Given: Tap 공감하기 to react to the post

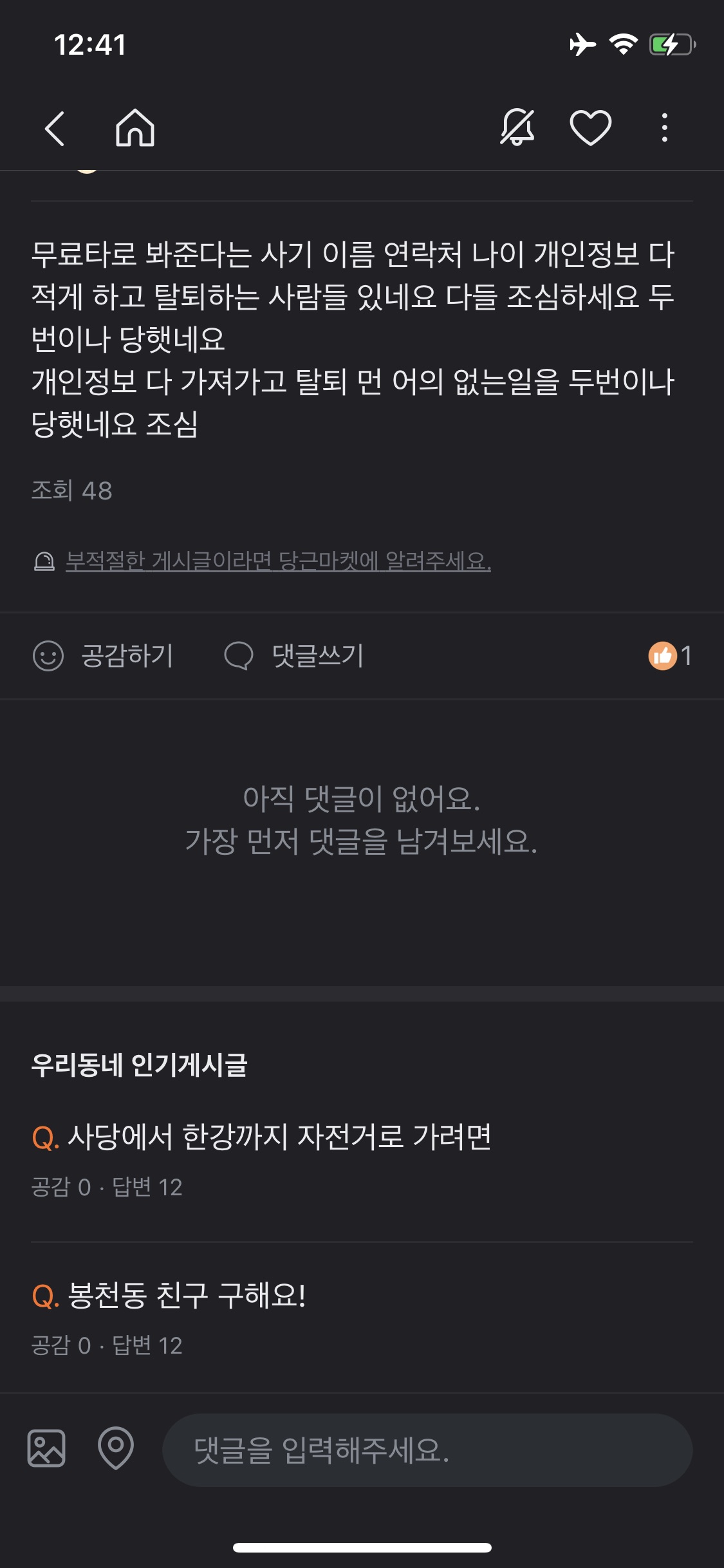Looking at the screenshot, I should pyautogui.click(x=104, y=656).
